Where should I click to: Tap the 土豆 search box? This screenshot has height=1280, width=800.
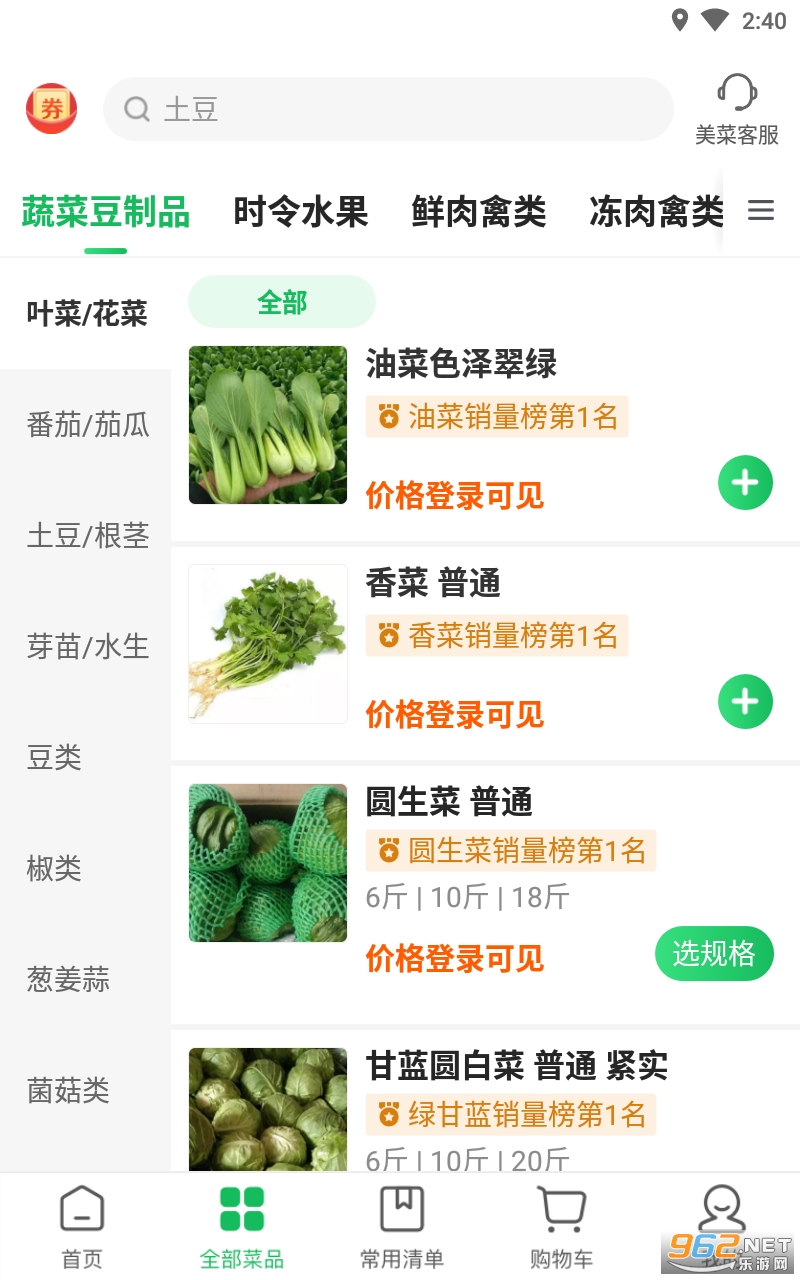pos(388,109)
